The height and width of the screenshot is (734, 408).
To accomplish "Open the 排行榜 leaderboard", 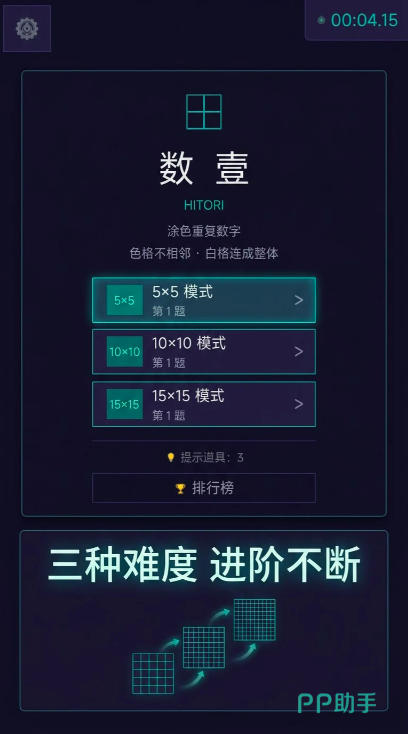I will click(x=204, y=488).
